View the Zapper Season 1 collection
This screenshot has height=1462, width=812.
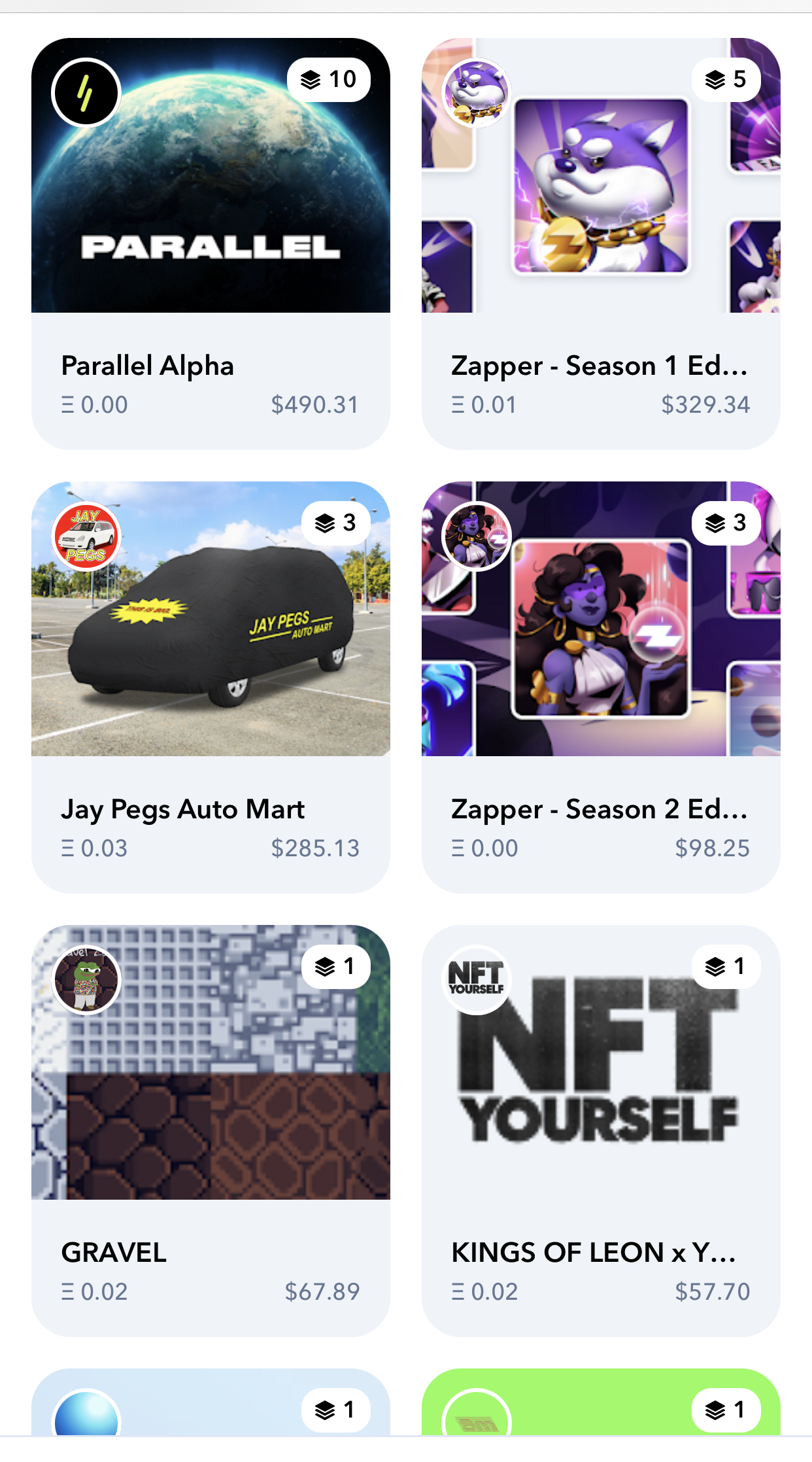pos(600,243)
